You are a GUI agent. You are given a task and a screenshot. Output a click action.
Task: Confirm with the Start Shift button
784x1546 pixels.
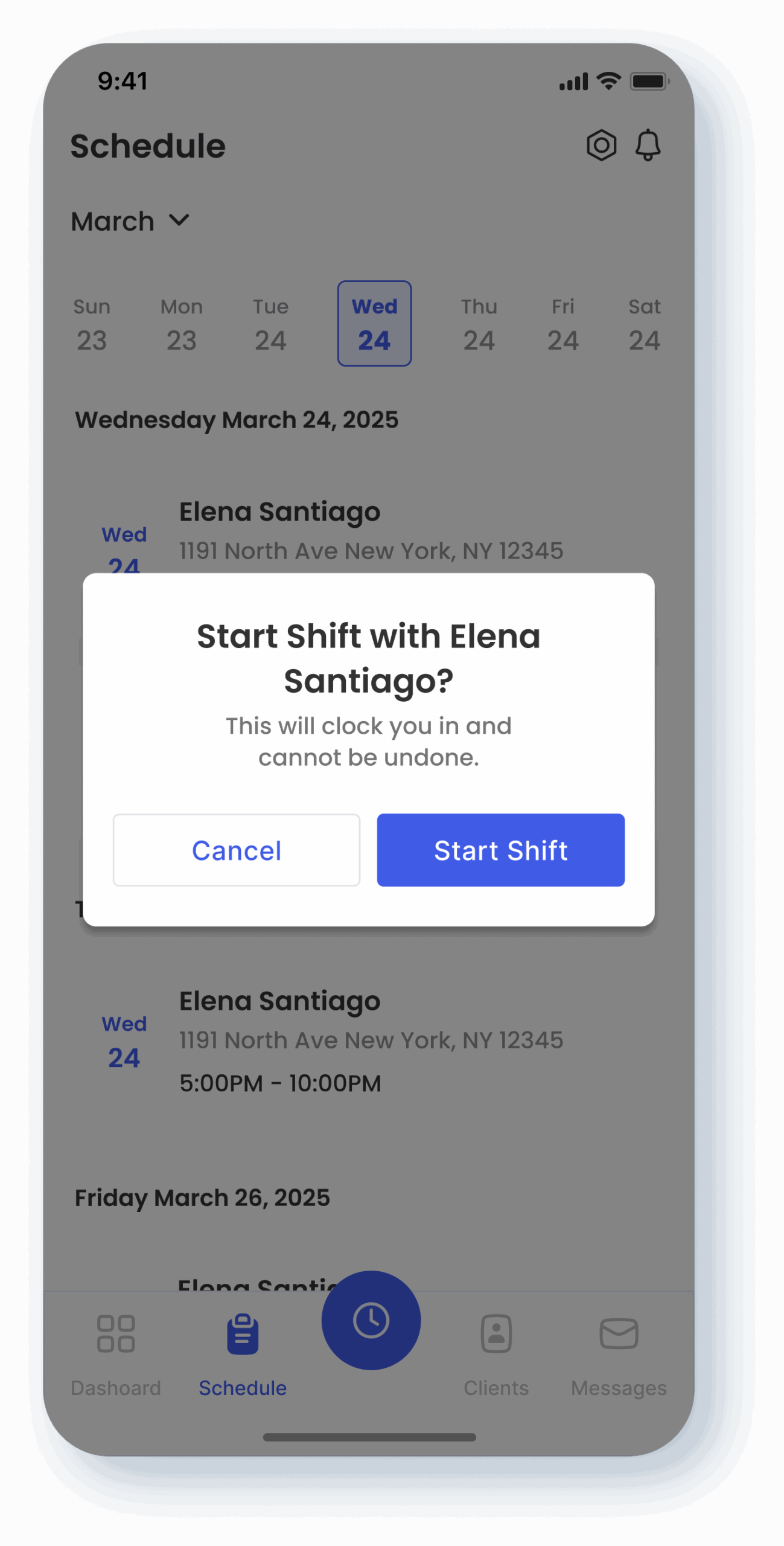500,850
